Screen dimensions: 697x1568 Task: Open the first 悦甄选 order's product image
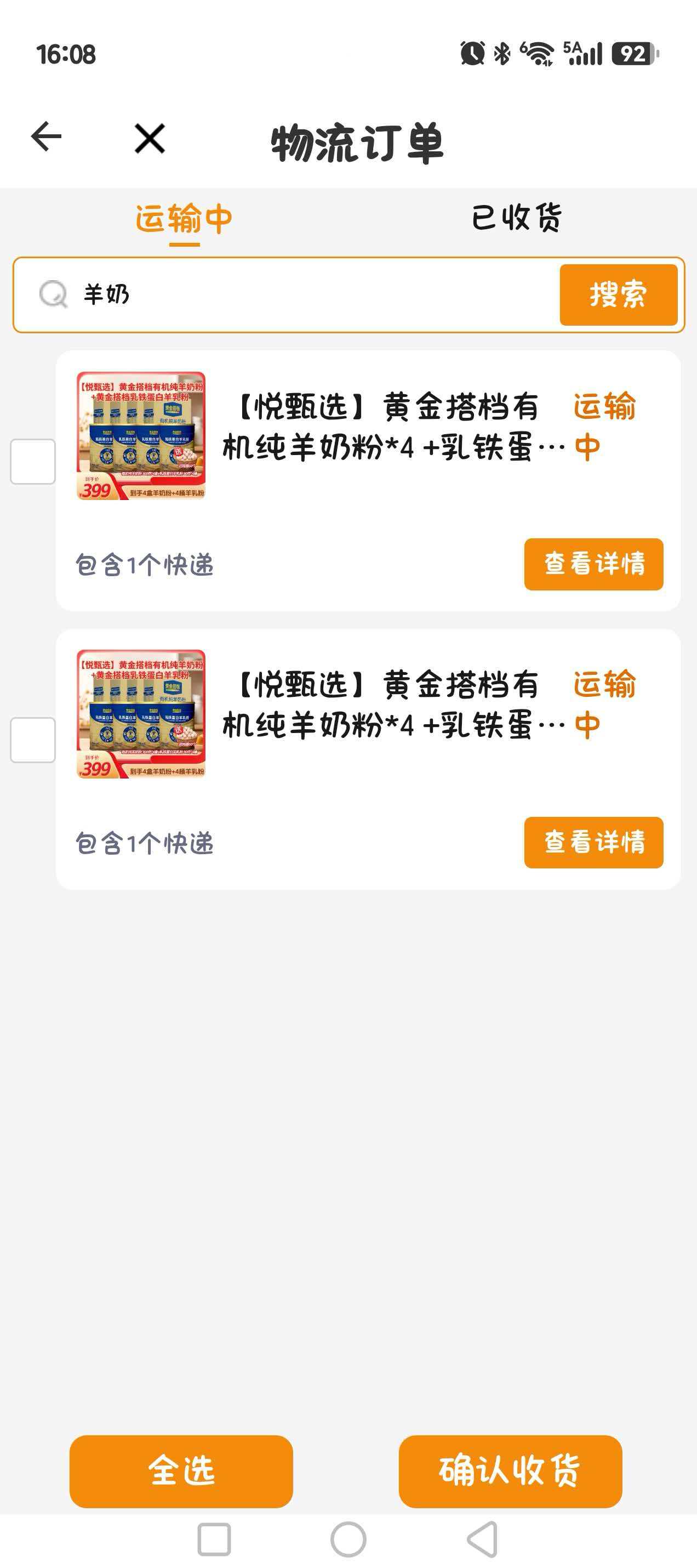click(x=141, y=436)
